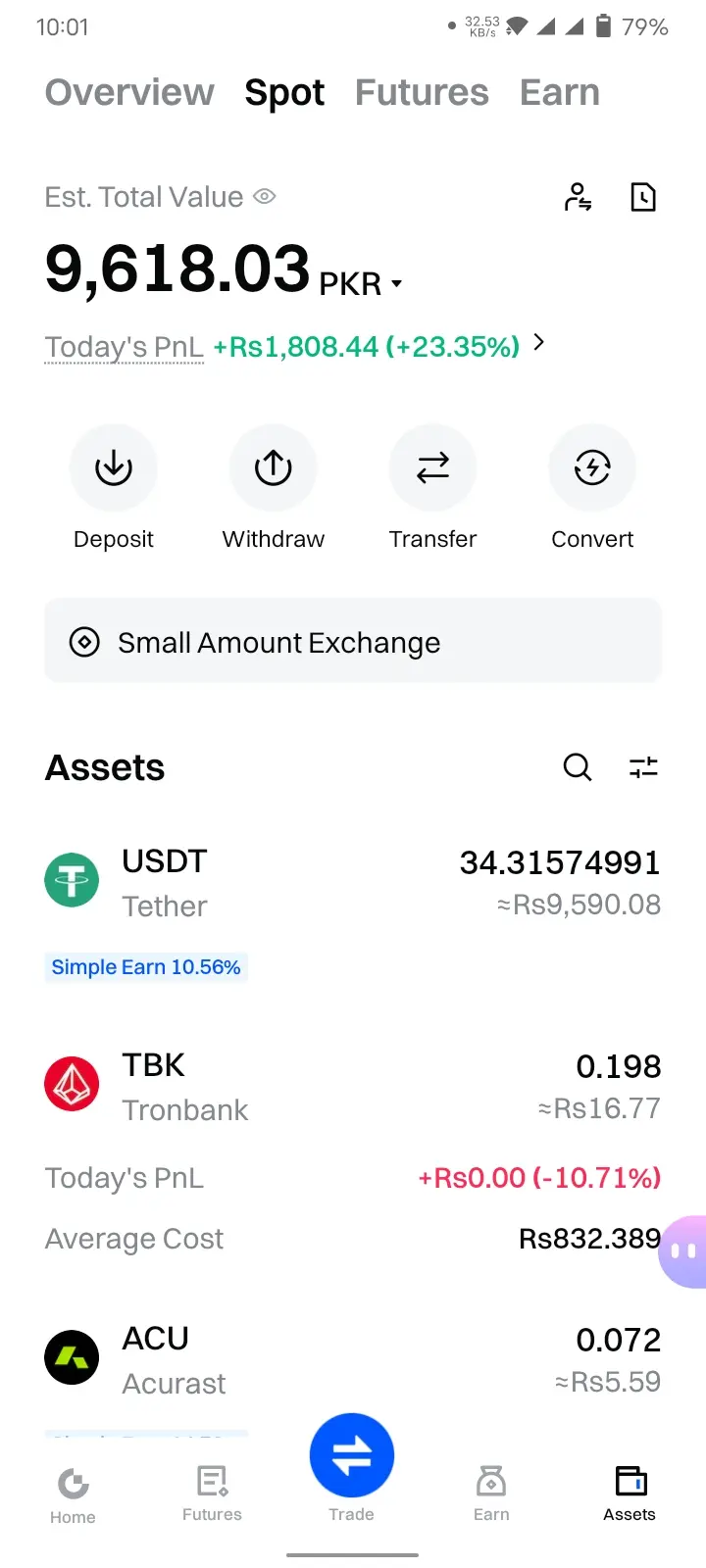Switch to the Overview tab

129,92
